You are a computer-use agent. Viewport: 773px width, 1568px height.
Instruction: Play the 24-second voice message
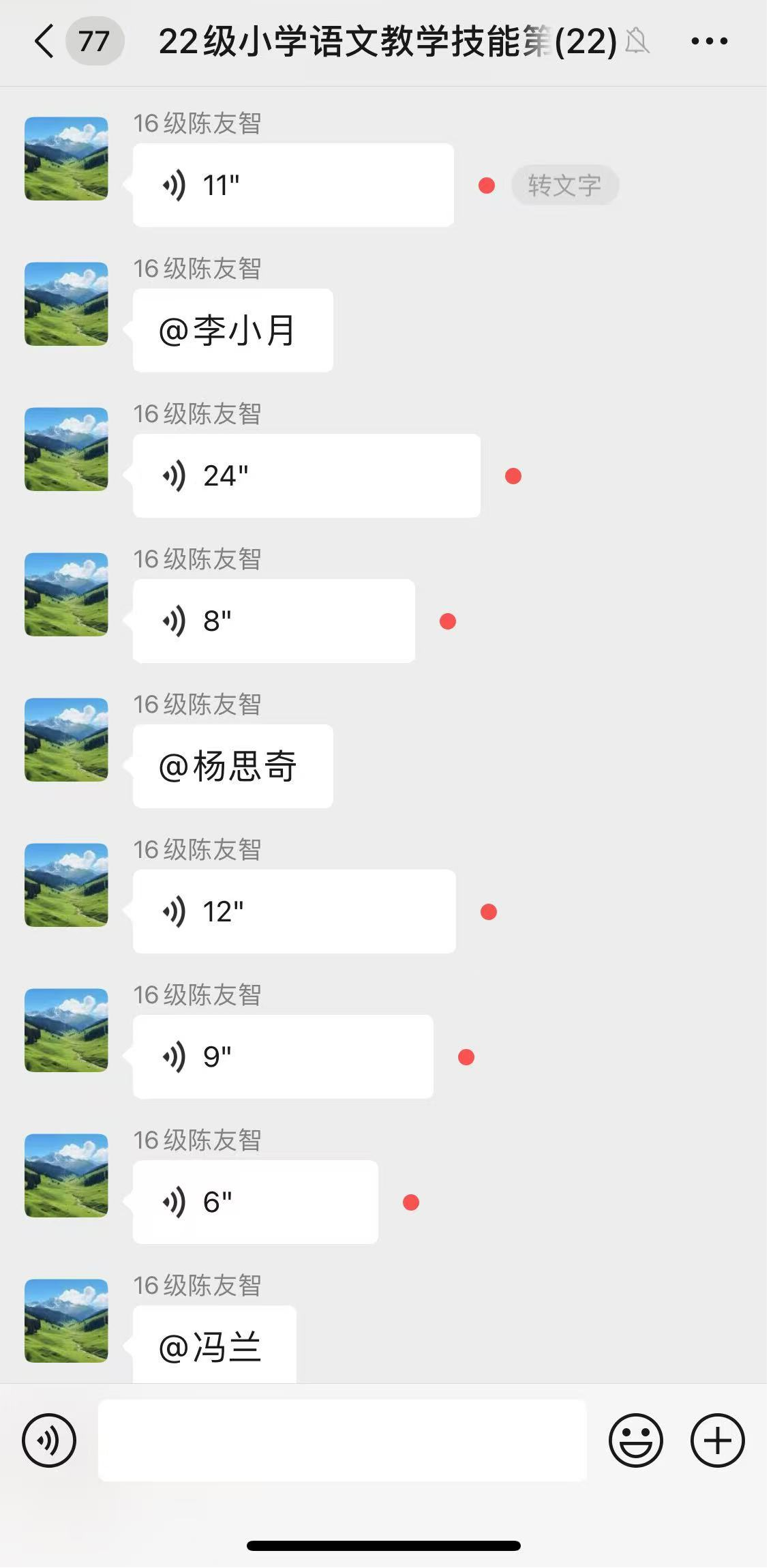306,475
